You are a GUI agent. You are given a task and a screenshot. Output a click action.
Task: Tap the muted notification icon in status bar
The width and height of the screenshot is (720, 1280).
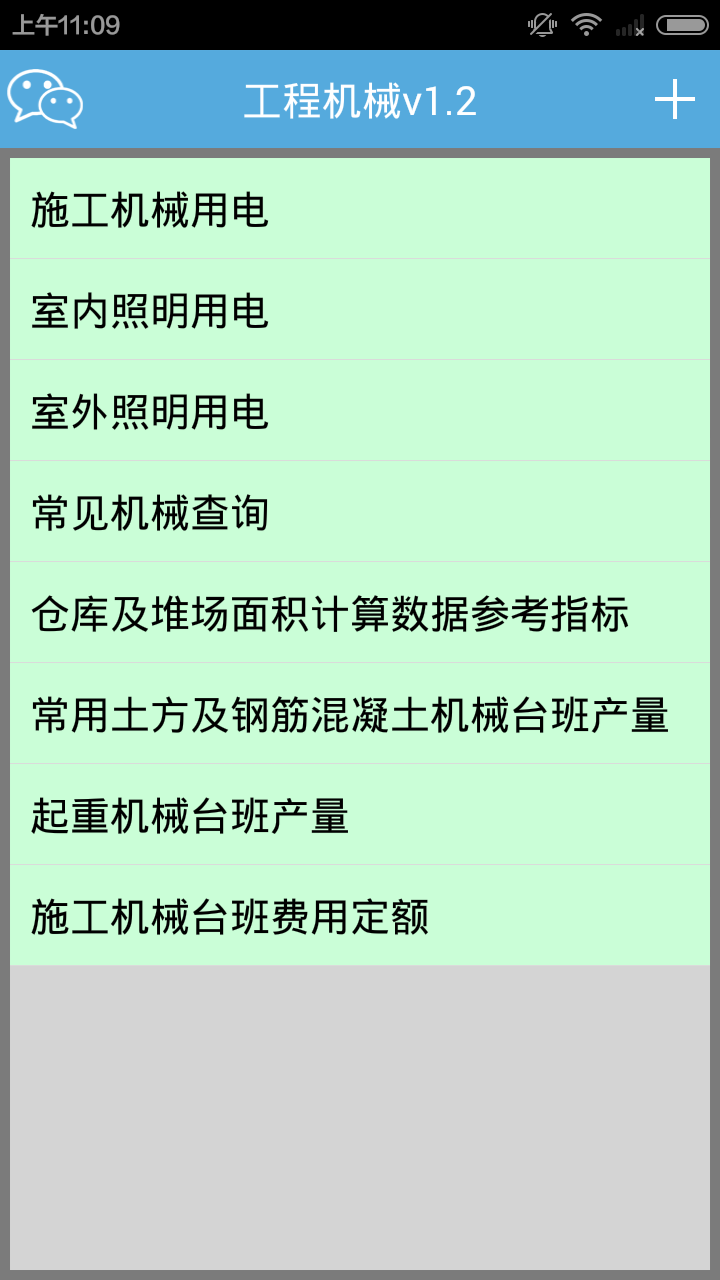pos(540,27)
